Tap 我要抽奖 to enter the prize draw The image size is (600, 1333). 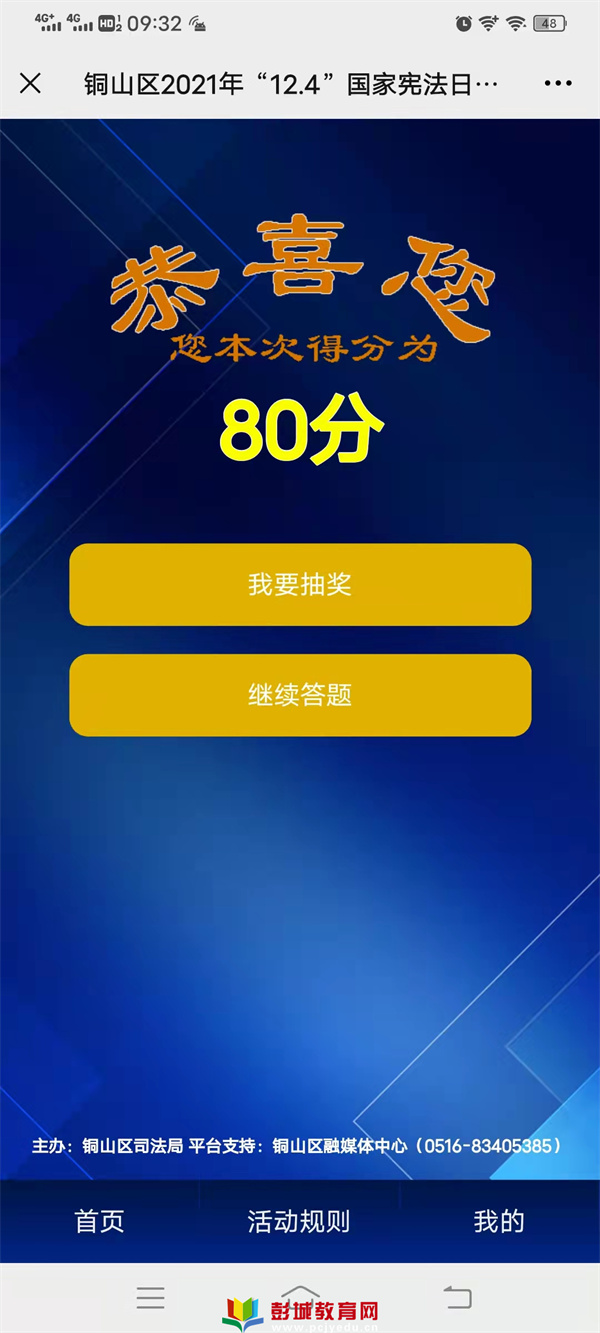coord(300,585)
